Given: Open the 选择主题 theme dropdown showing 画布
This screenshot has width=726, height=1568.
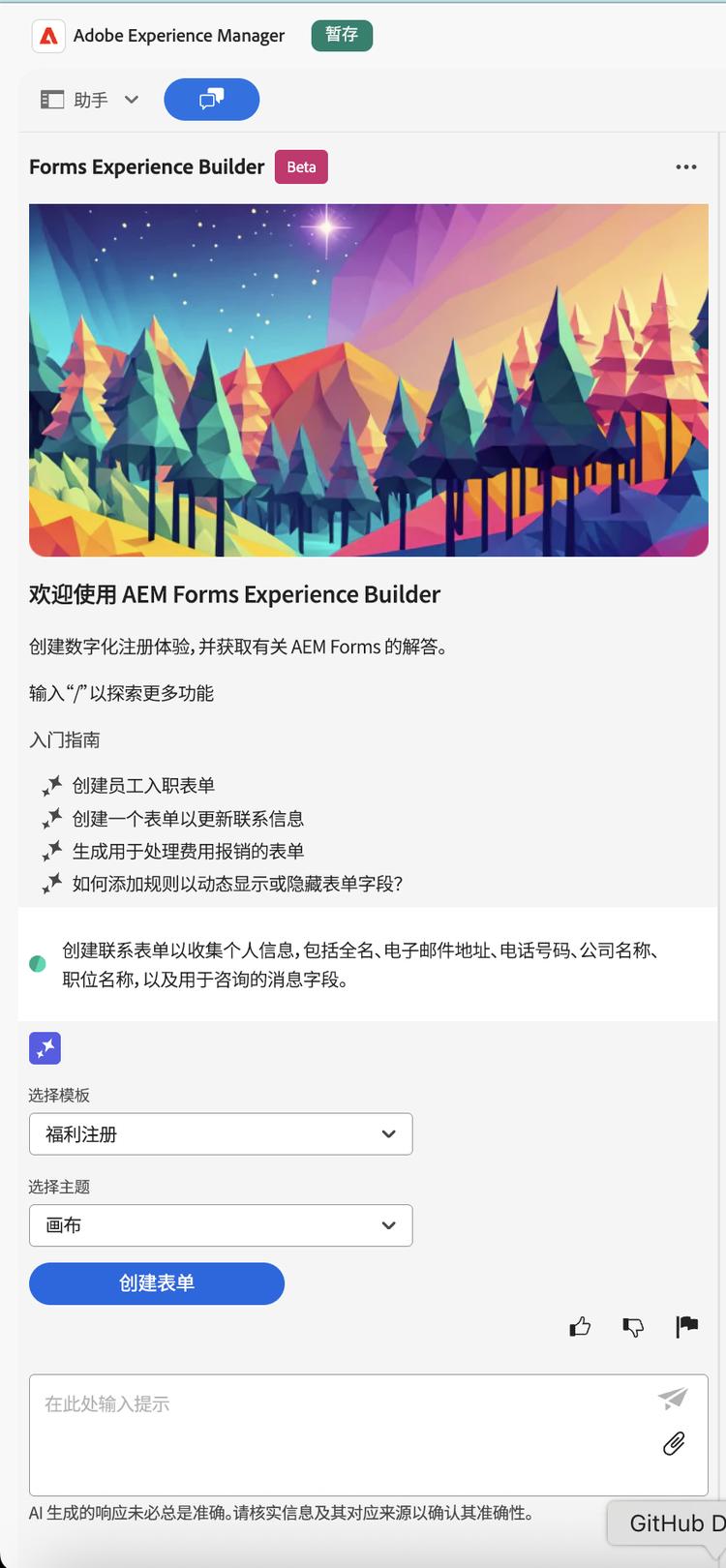Looking at the screenshot, I should coord(221,1225).
